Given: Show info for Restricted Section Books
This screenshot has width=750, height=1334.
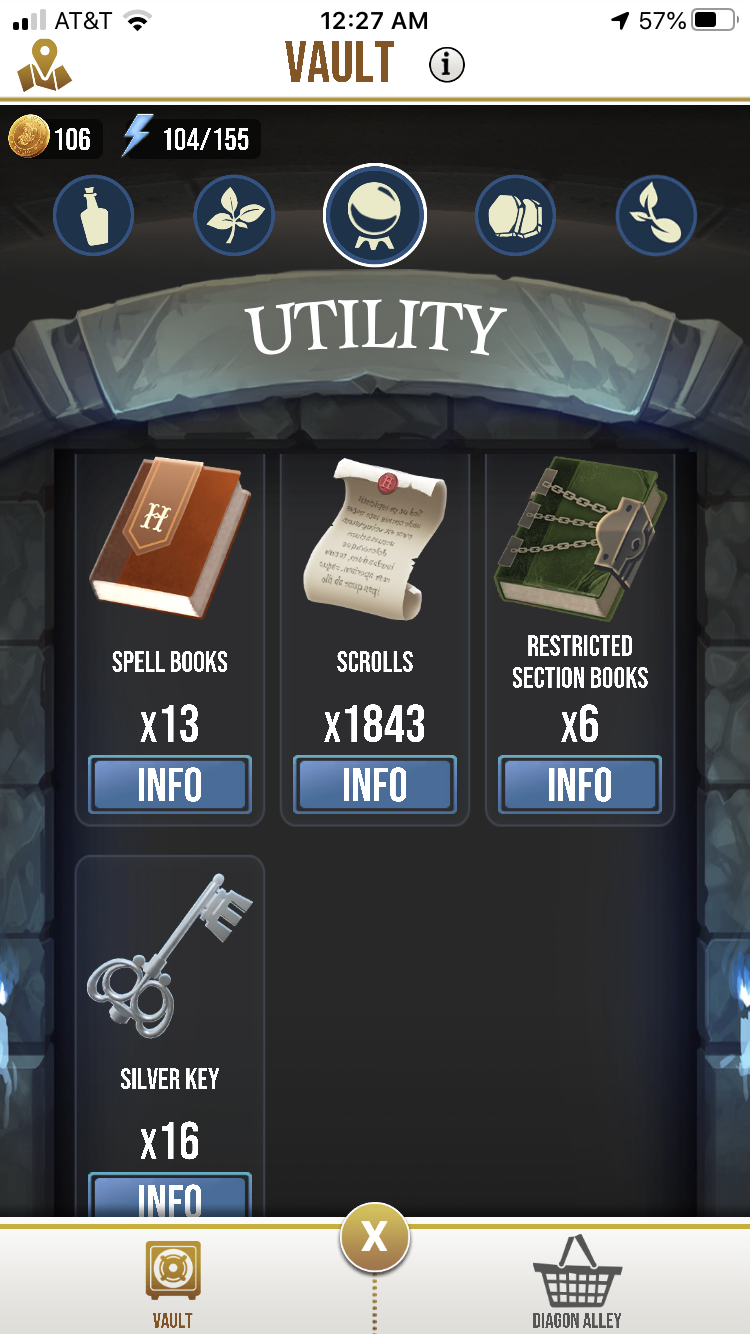Looking at the screenshot, I should pyautogui.click(x=580, y=785).
